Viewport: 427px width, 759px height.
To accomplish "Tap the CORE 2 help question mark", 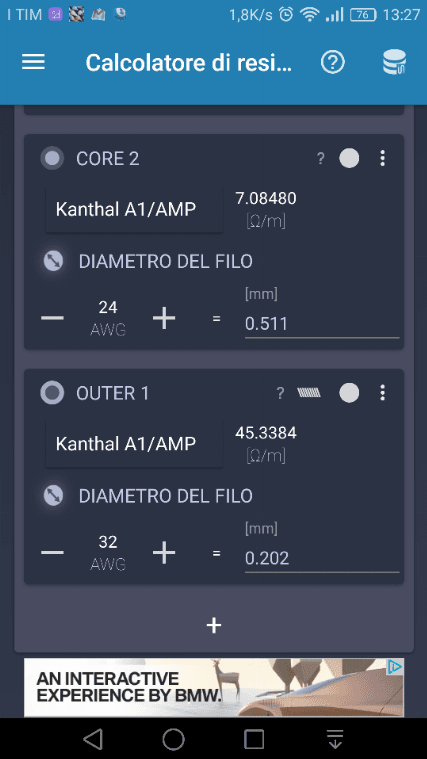I will click(320, 158).
